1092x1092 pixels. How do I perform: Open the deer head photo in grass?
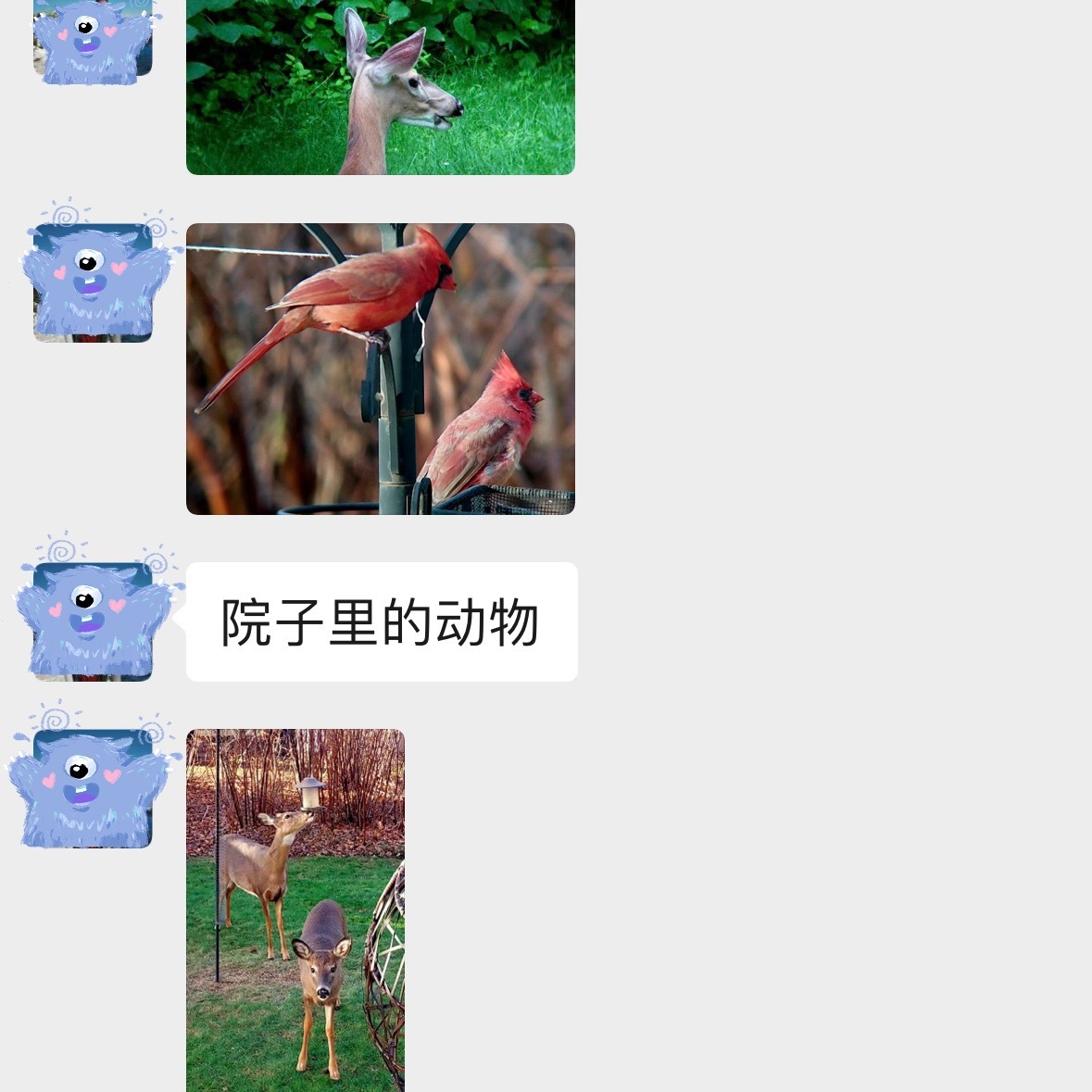click(380, 87)
